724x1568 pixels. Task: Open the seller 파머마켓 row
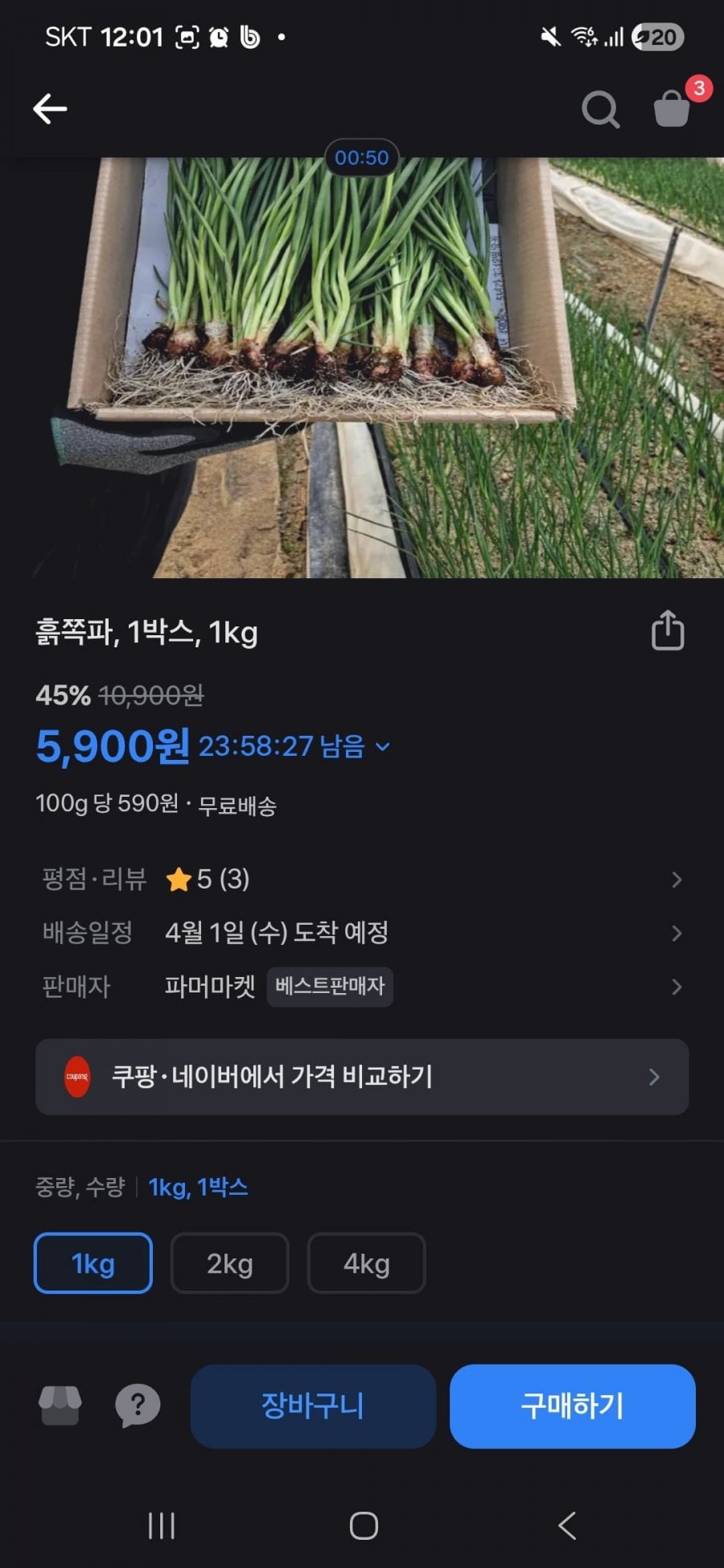click(362, 987)
